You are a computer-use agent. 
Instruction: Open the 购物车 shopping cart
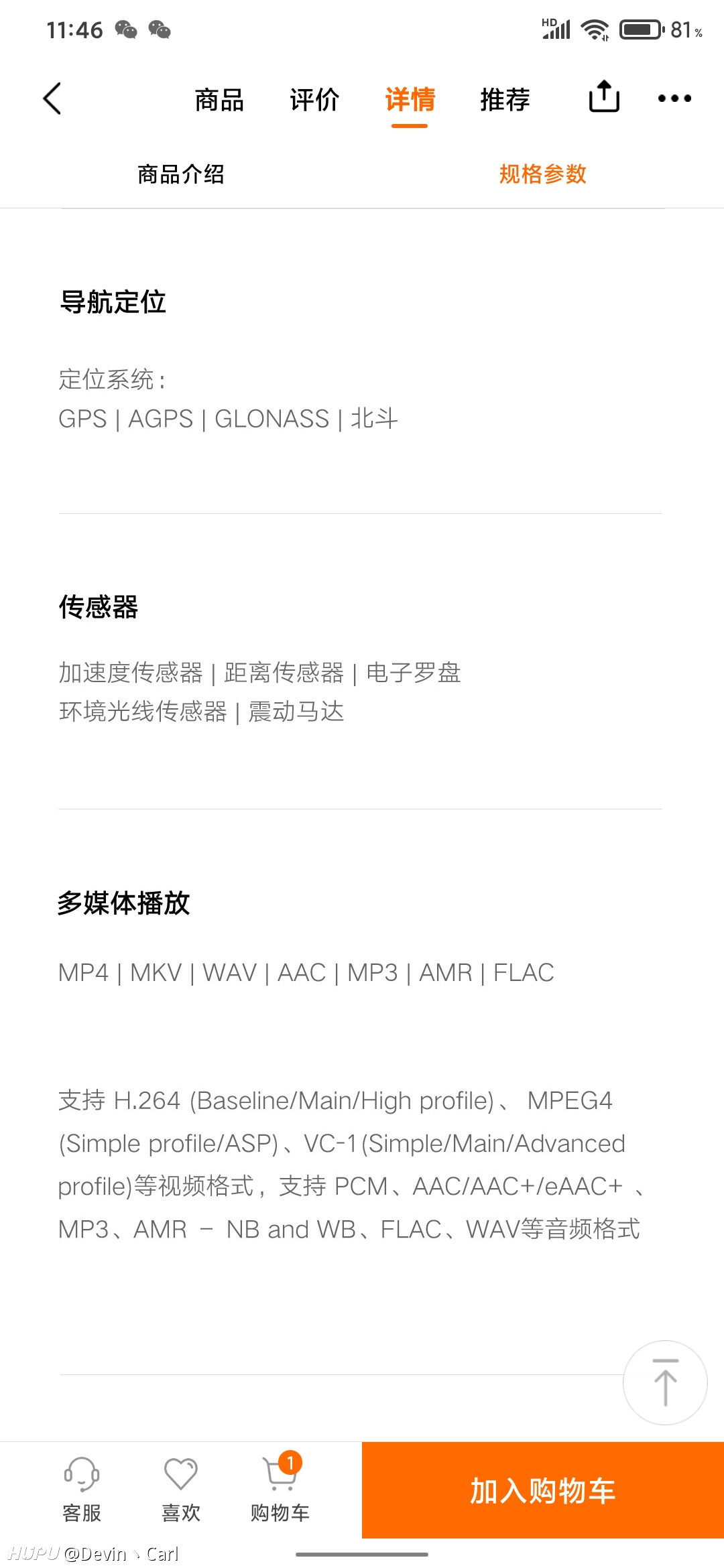click(280, 1490)
